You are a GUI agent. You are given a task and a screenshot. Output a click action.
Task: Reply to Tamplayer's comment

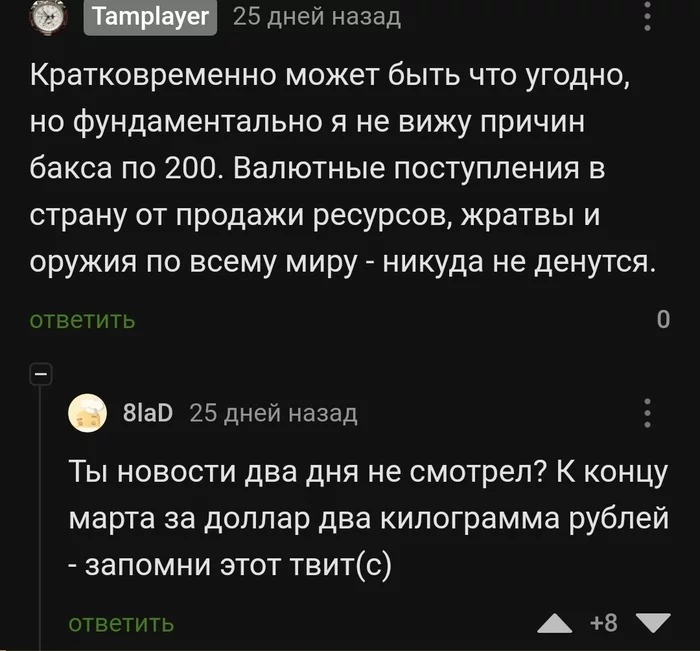[x=83, y=320]
